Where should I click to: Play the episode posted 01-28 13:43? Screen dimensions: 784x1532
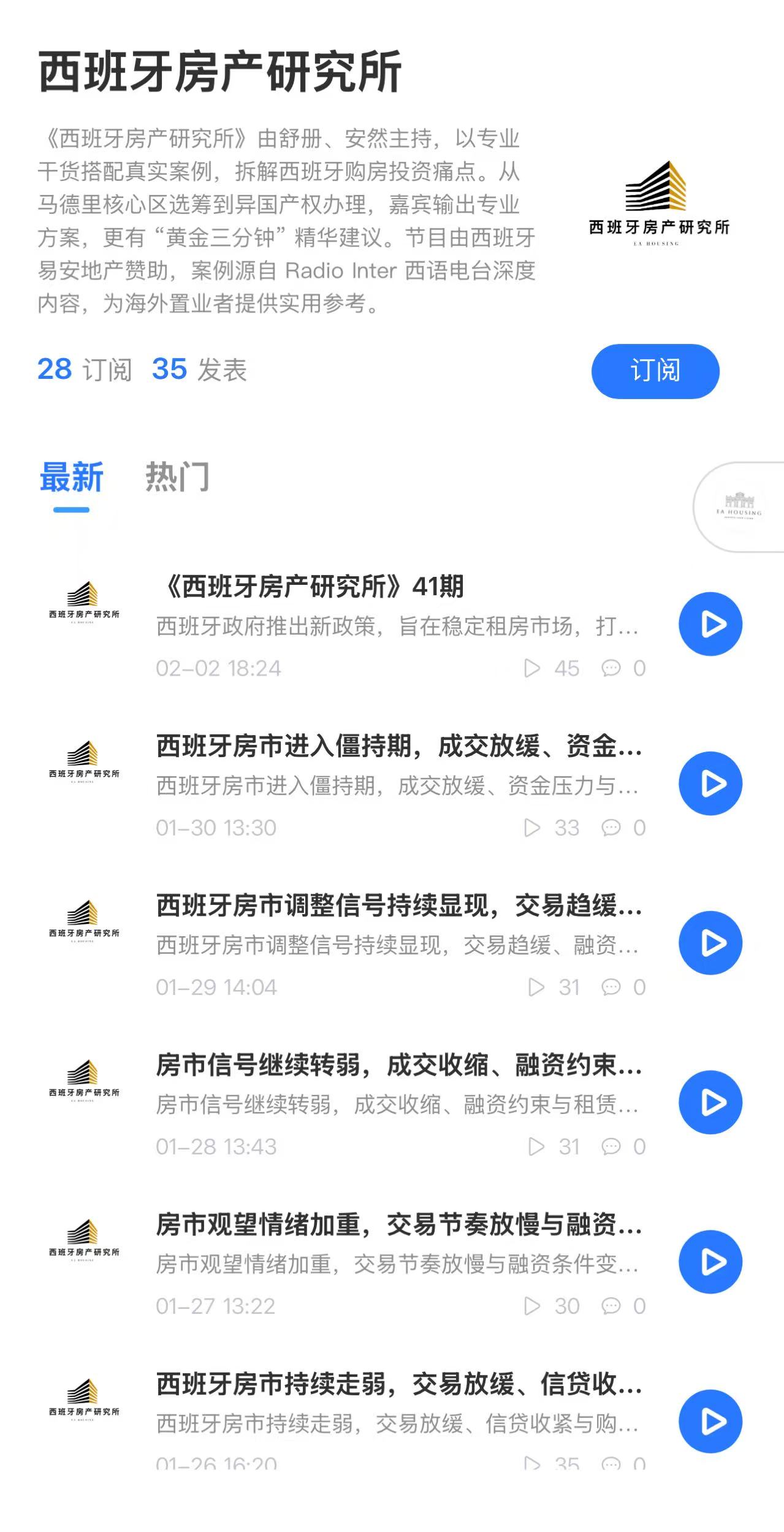(710, 1102)
